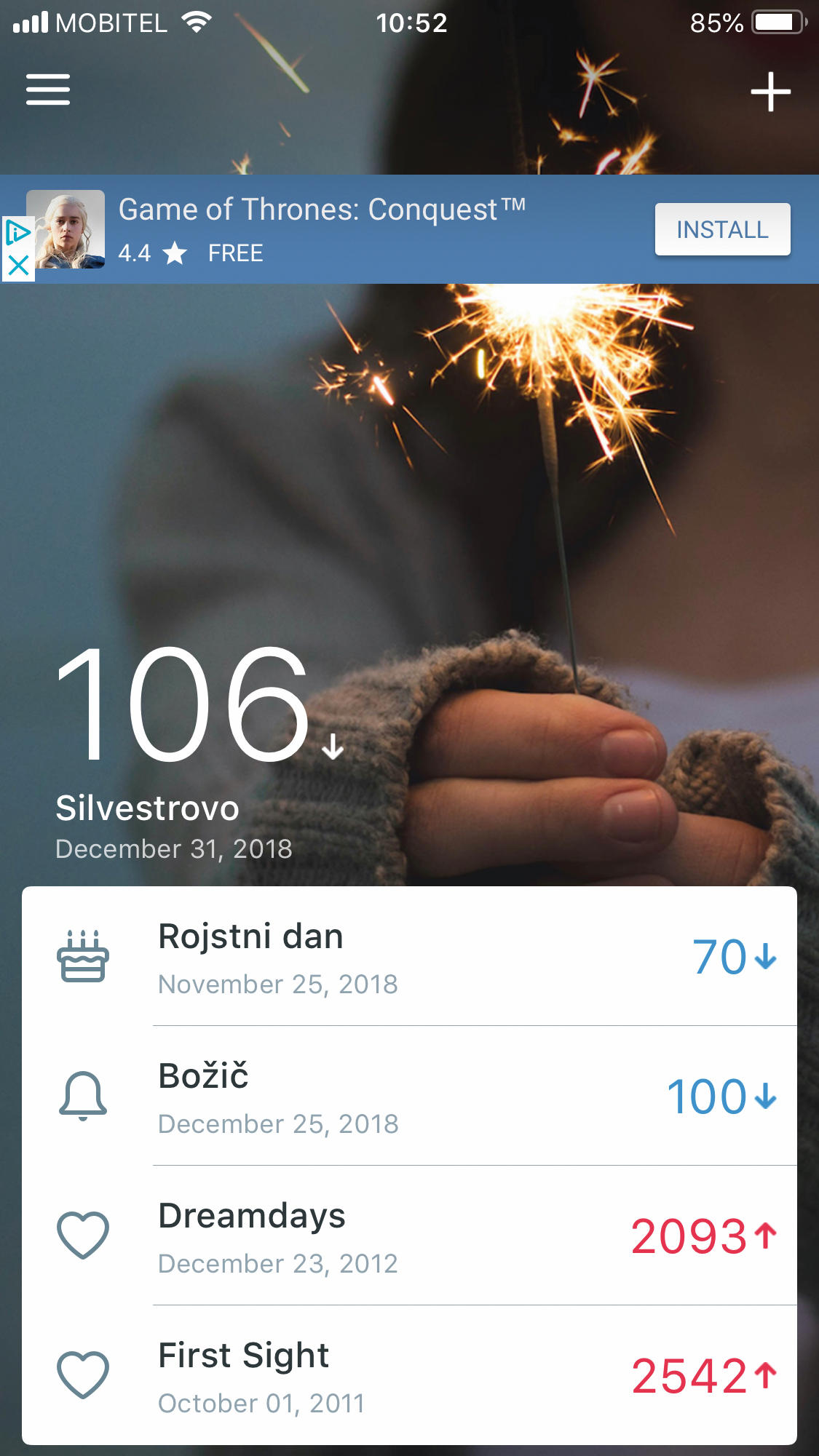Open the Božič event
The width and height of the screenshot is (819, 1456).
point(409,1096)
